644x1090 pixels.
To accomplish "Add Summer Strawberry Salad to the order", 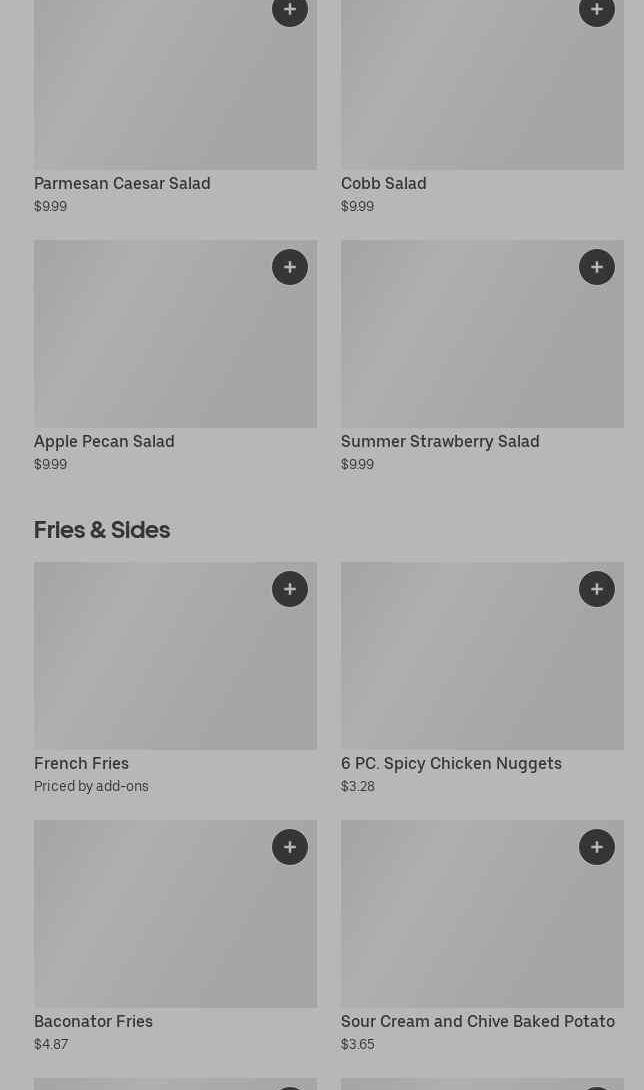I will point(597,267).
